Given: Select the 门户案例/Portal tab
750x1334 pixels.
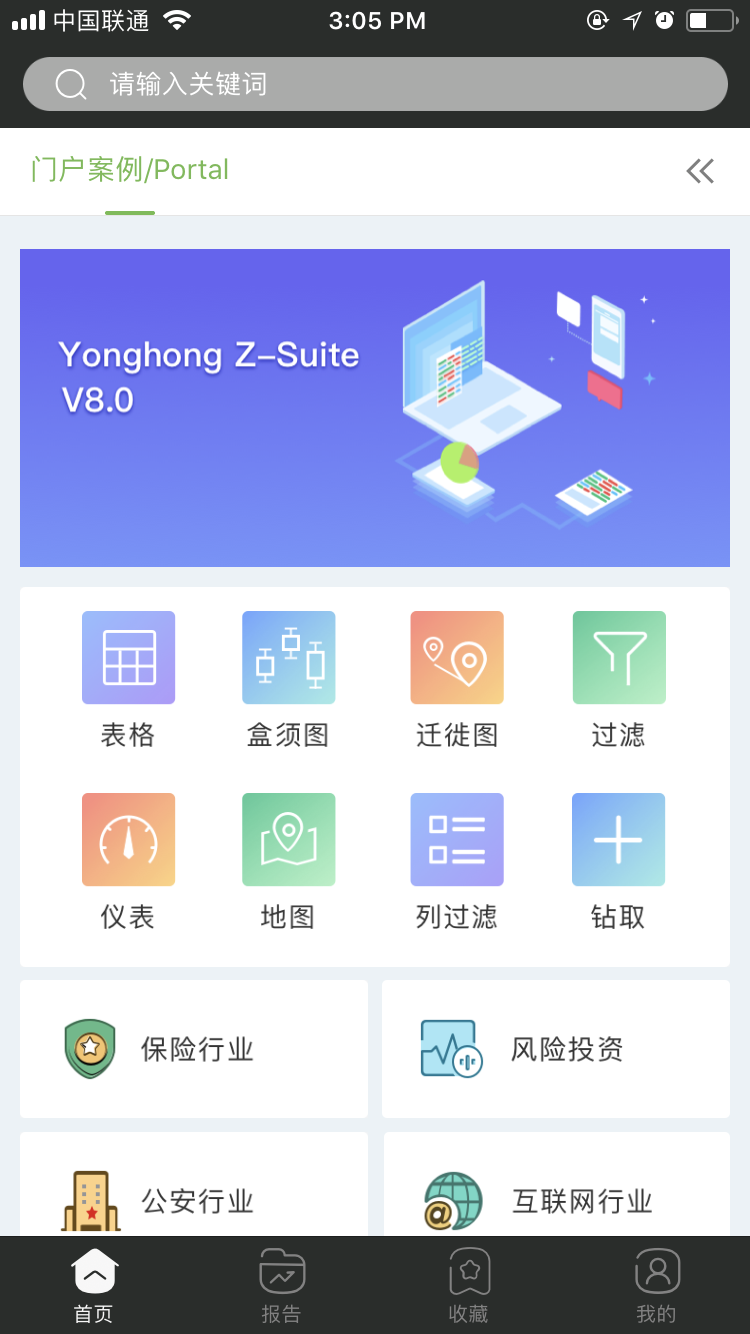Looking at the screenshot, I should pos(130,170).
